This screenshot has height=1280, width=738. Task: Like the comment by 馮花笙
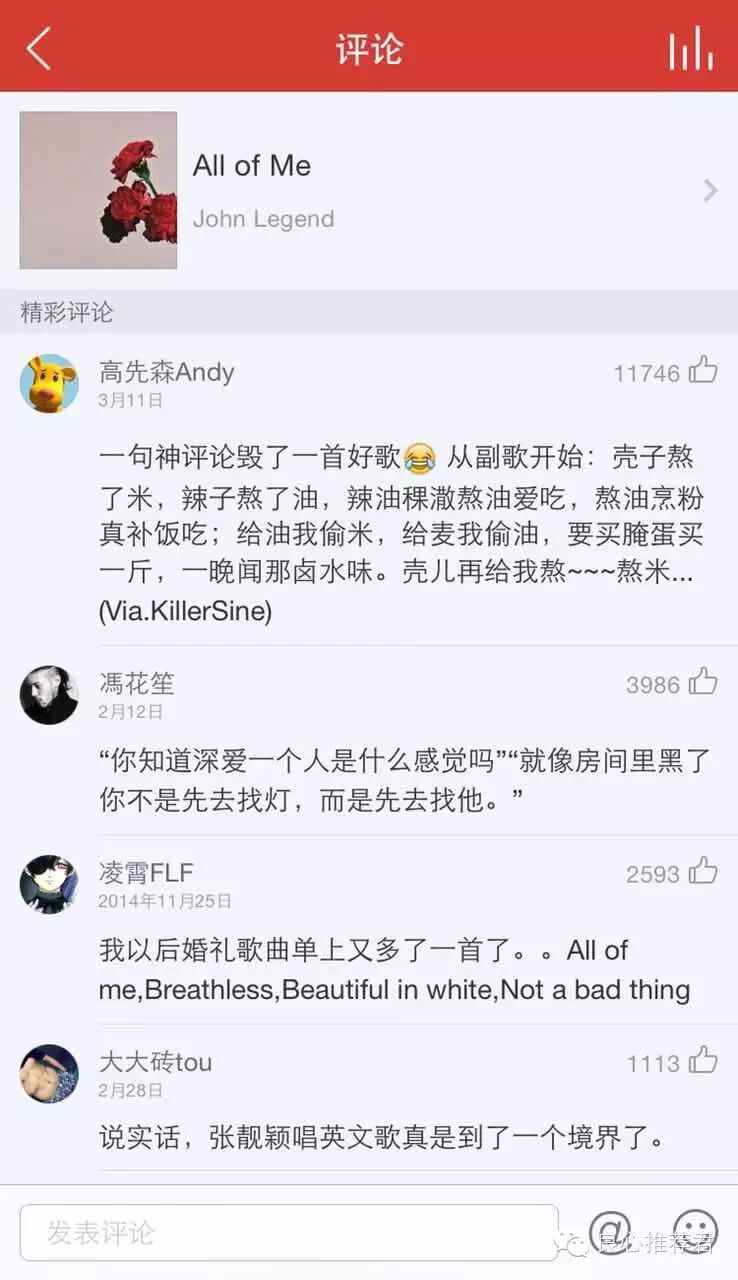pos(703,683)
